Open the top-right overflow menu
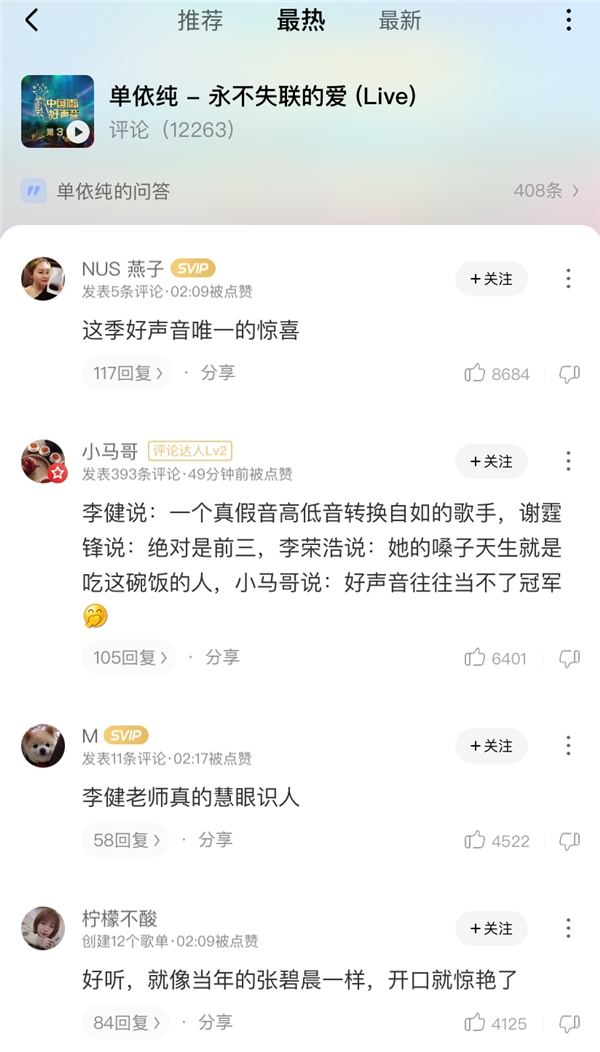600x1052 pixels. pos(568,21)
